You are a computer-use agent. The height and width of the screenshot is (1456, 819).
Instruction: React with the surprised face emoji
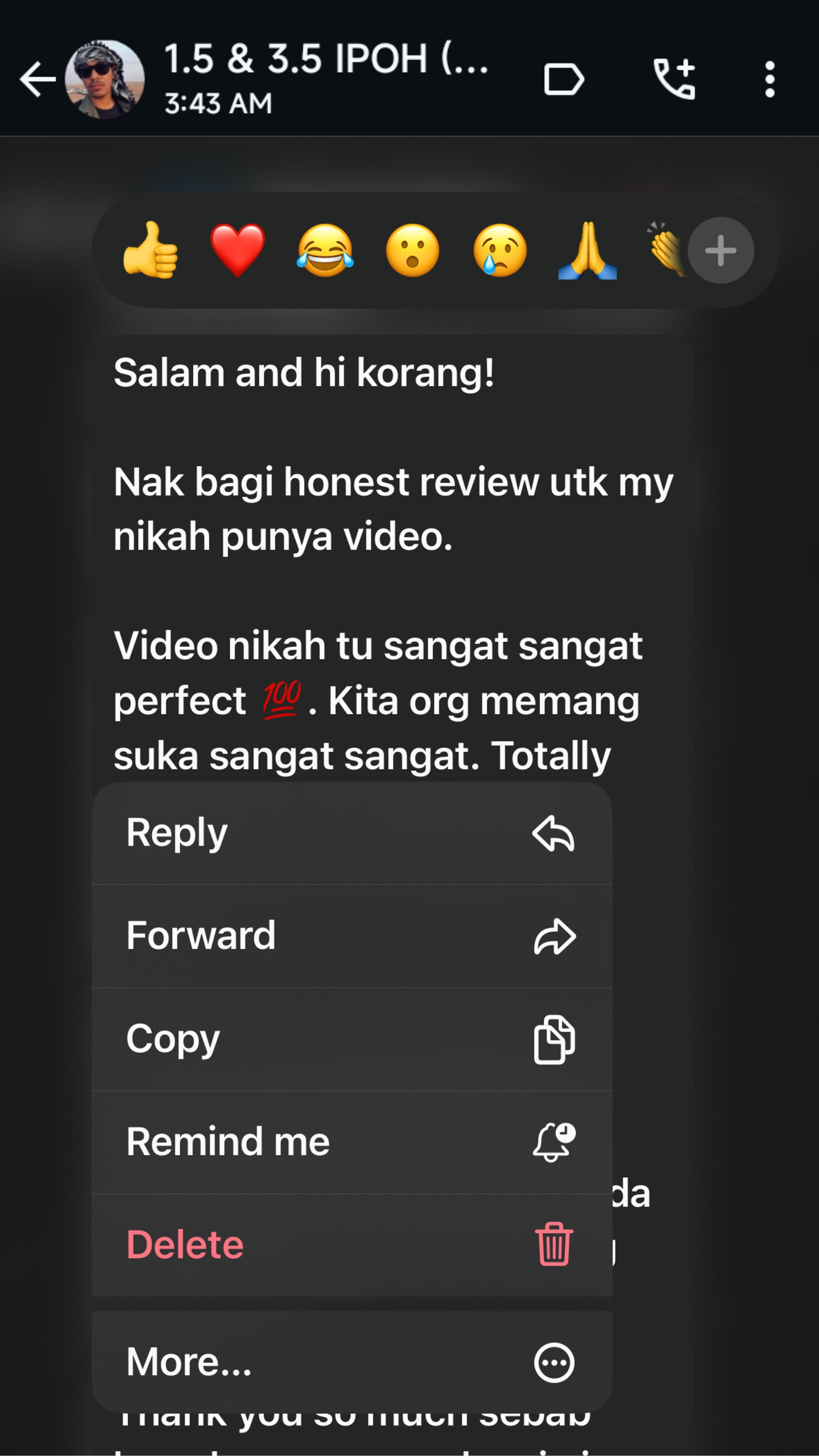point(412,250)
